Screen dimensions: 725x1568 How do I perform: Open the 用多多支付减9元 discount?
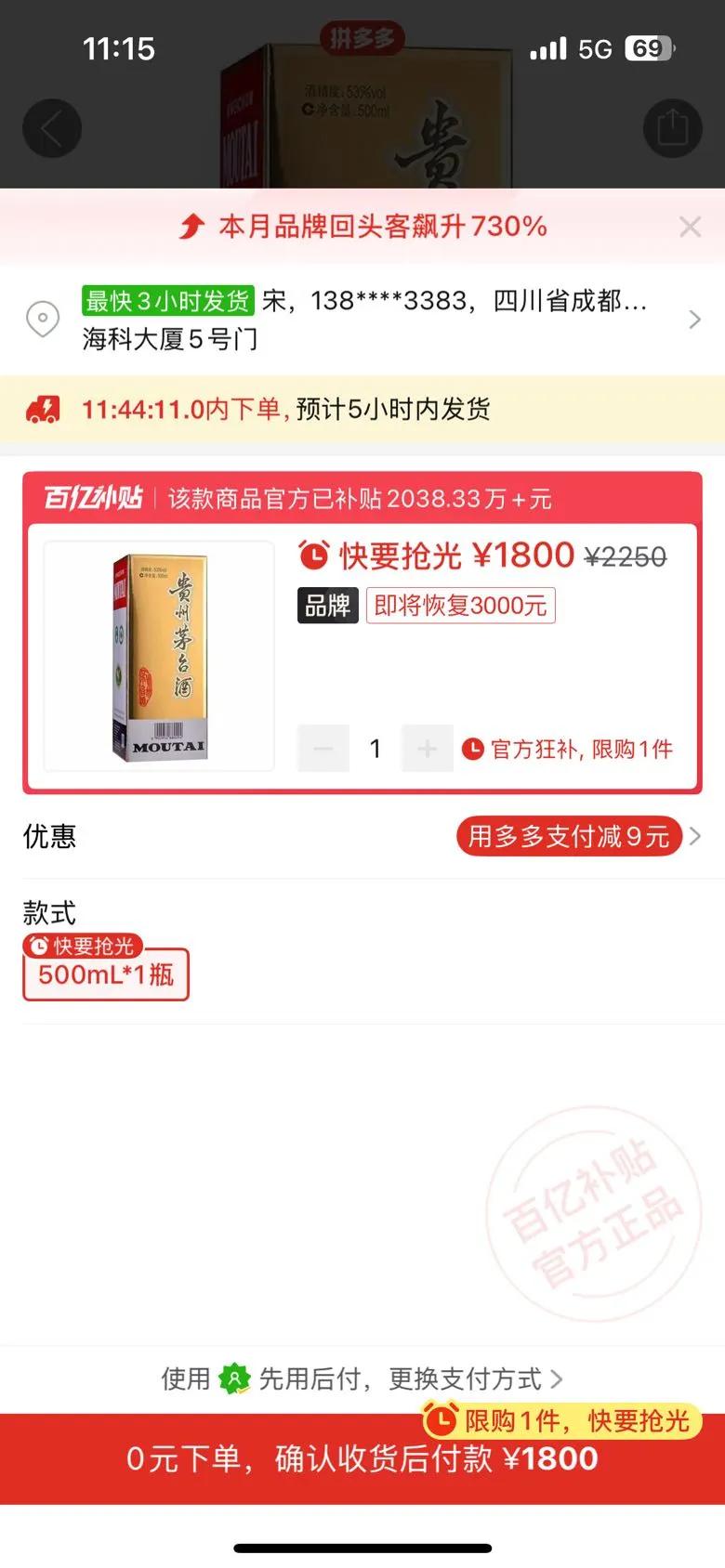[569, 837]
